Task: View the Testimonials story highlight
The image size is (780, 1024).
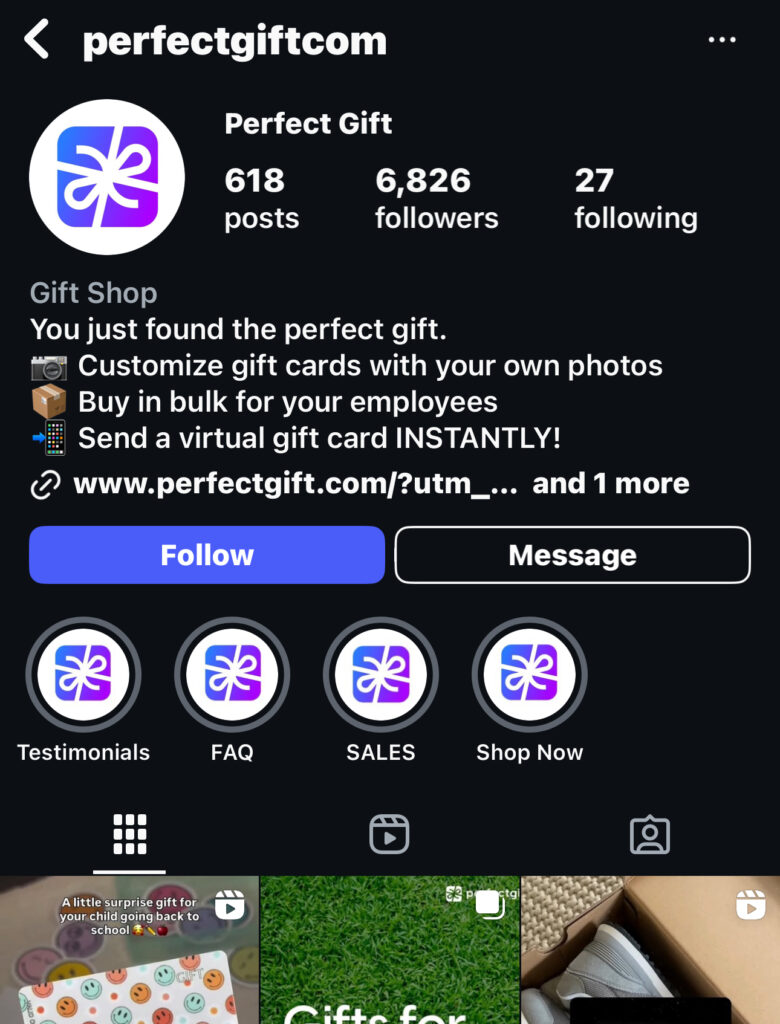Action: click(83, 676)
